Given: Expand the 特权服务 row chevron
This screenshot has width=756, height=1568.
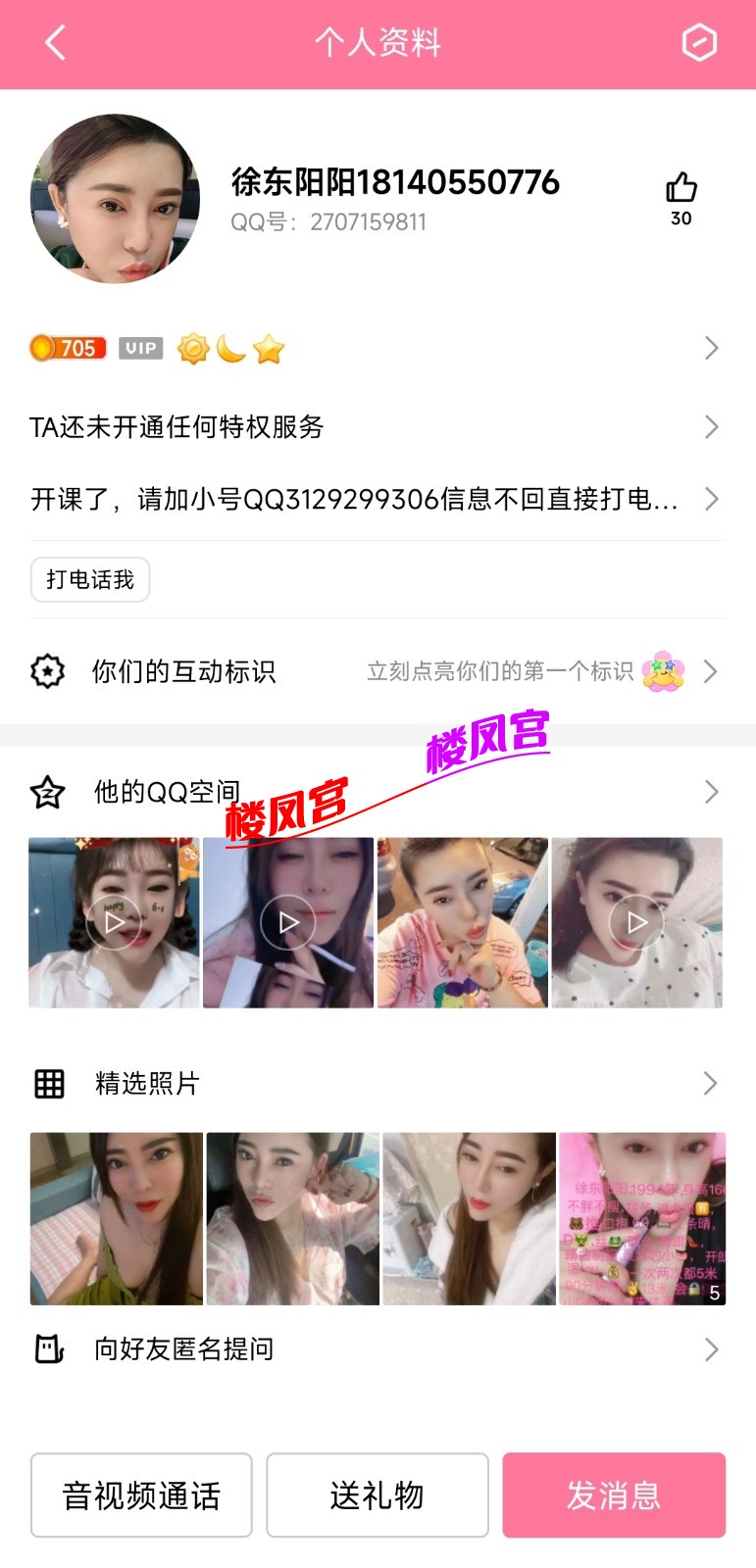Looking at the screenshot, I should tap(712, 427).
